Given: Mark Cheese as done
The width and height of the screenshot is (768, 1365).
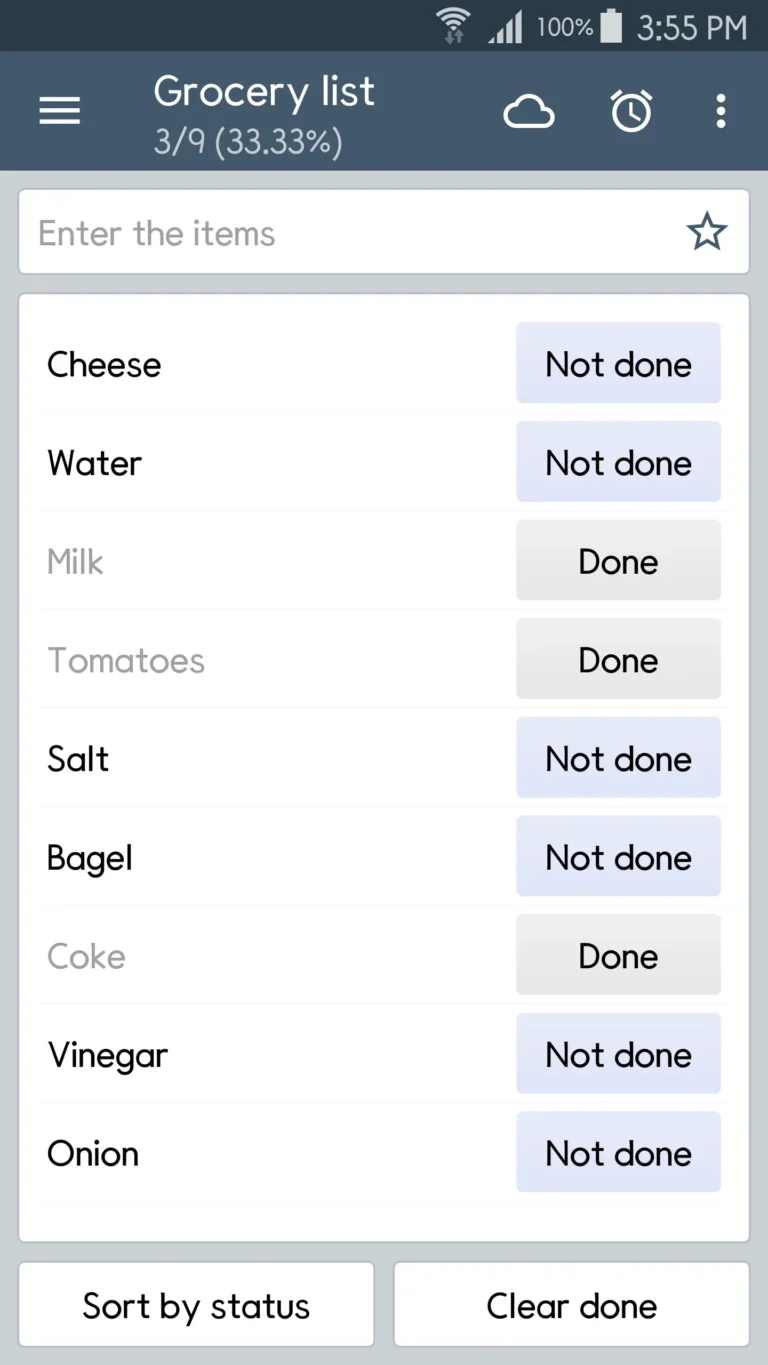Looking at the screenshot, I should coord(618,363).
